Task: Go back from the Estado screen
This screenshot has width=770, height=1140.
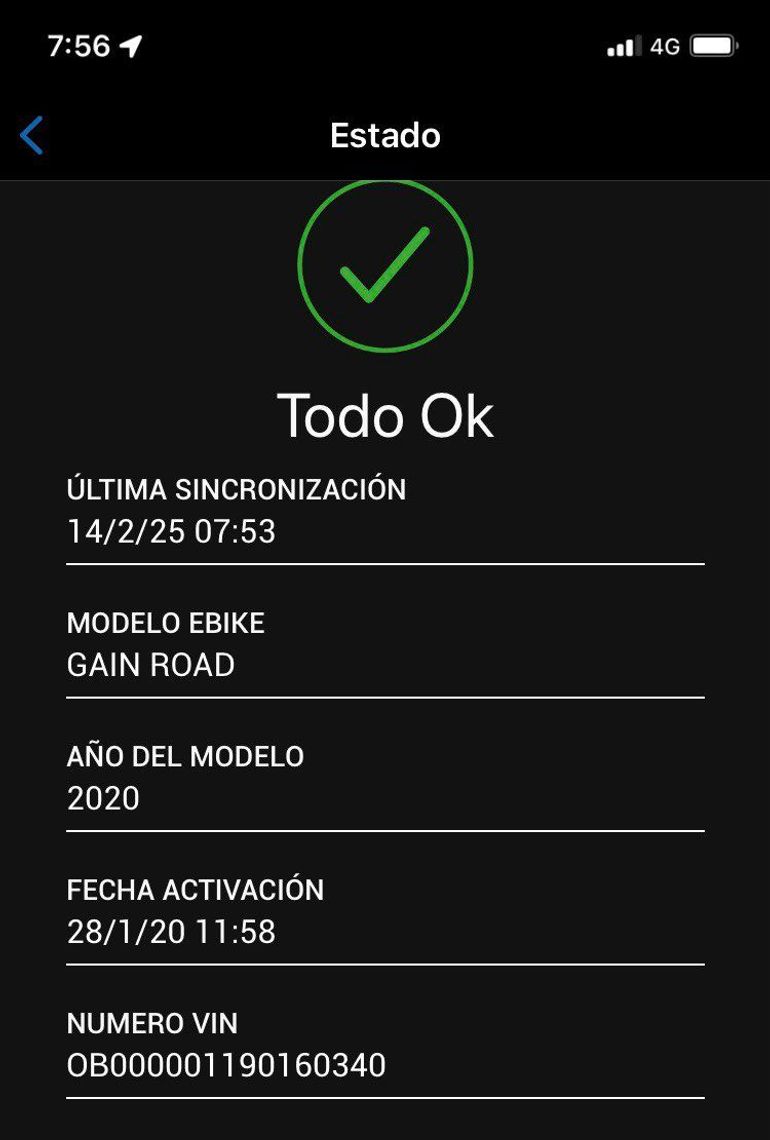Action: click(x=32, y=135)
